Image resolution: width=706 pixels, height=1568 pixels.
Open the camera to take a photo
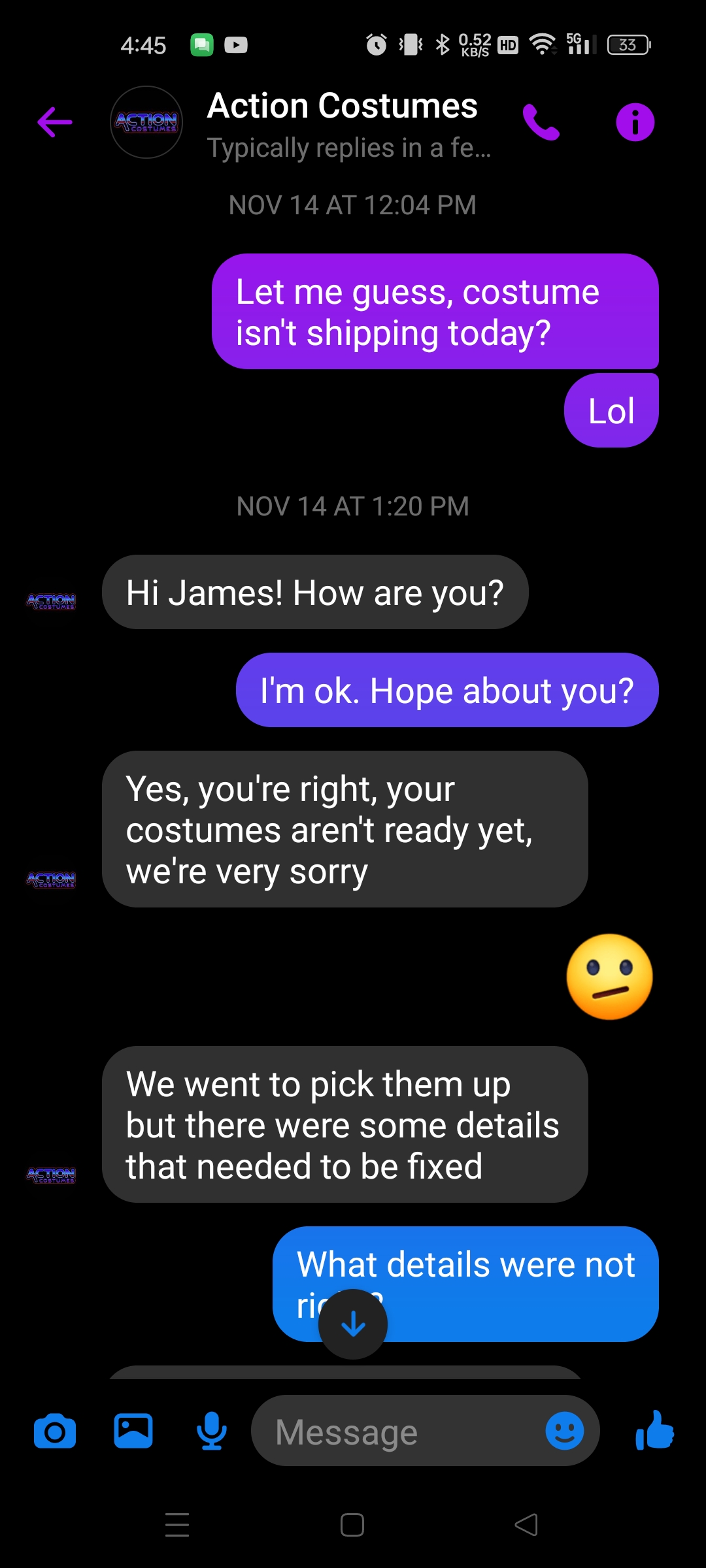(x=55, y=1432)
